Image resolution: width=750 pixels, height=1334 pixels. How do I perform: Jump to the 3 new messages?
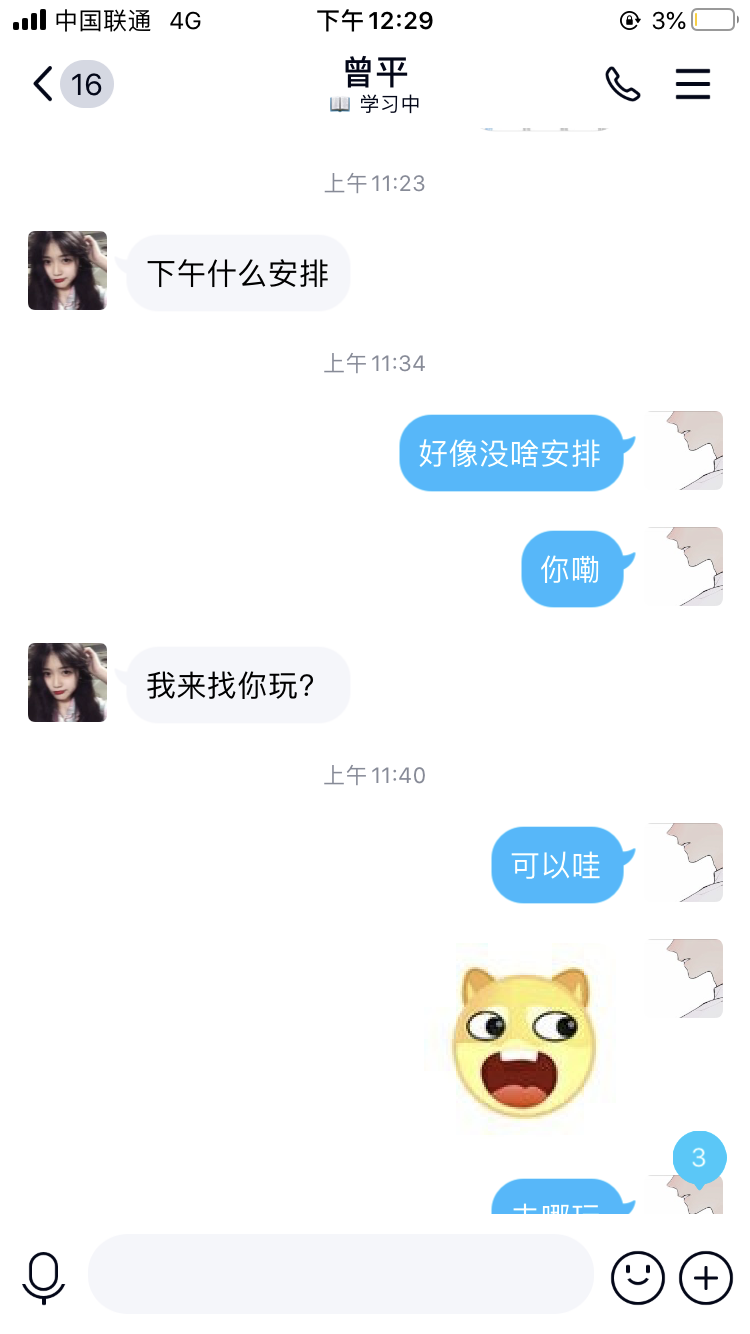699,1158
